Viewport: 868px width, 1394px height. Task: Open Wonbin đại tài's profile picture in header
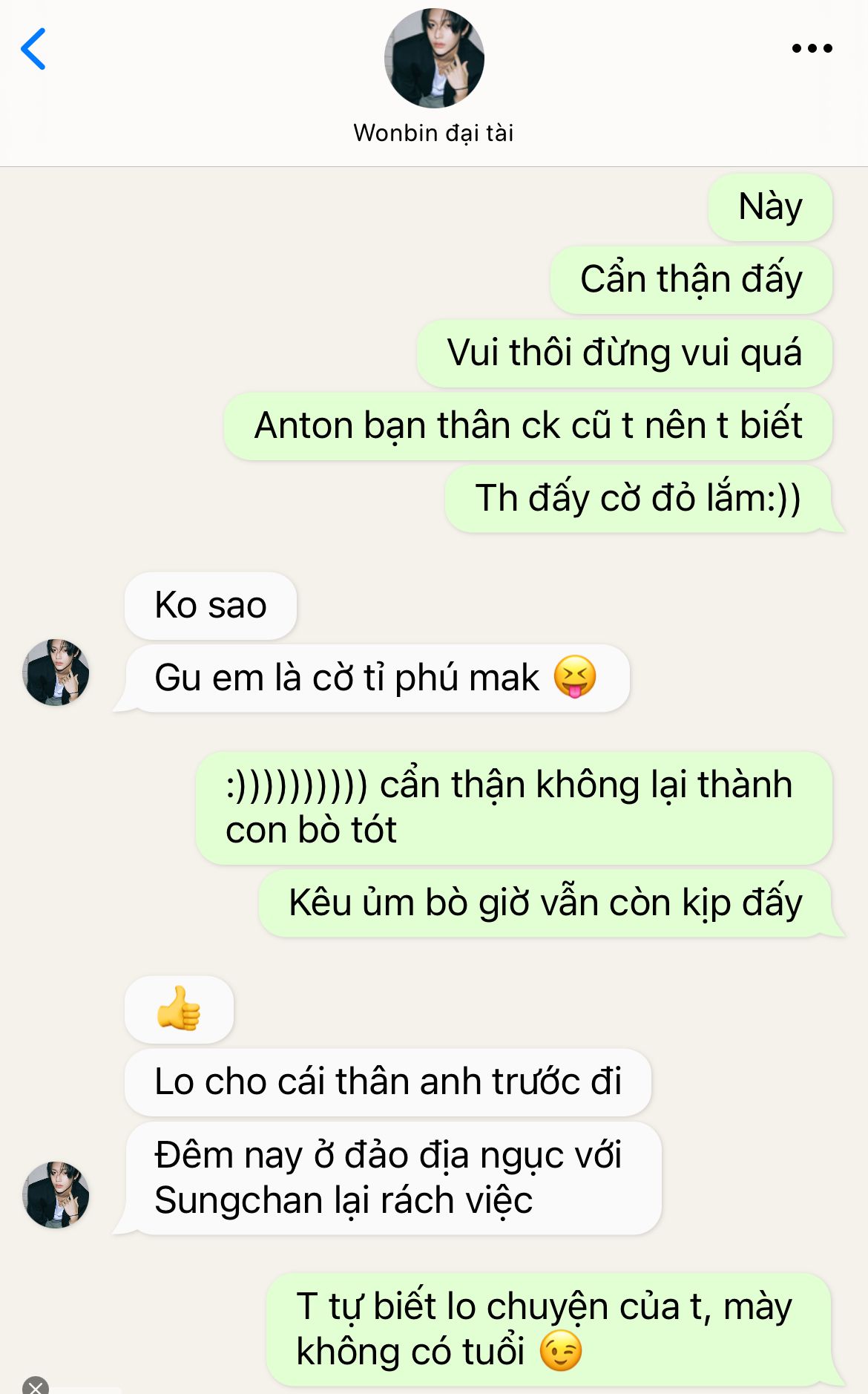[434, 59]
